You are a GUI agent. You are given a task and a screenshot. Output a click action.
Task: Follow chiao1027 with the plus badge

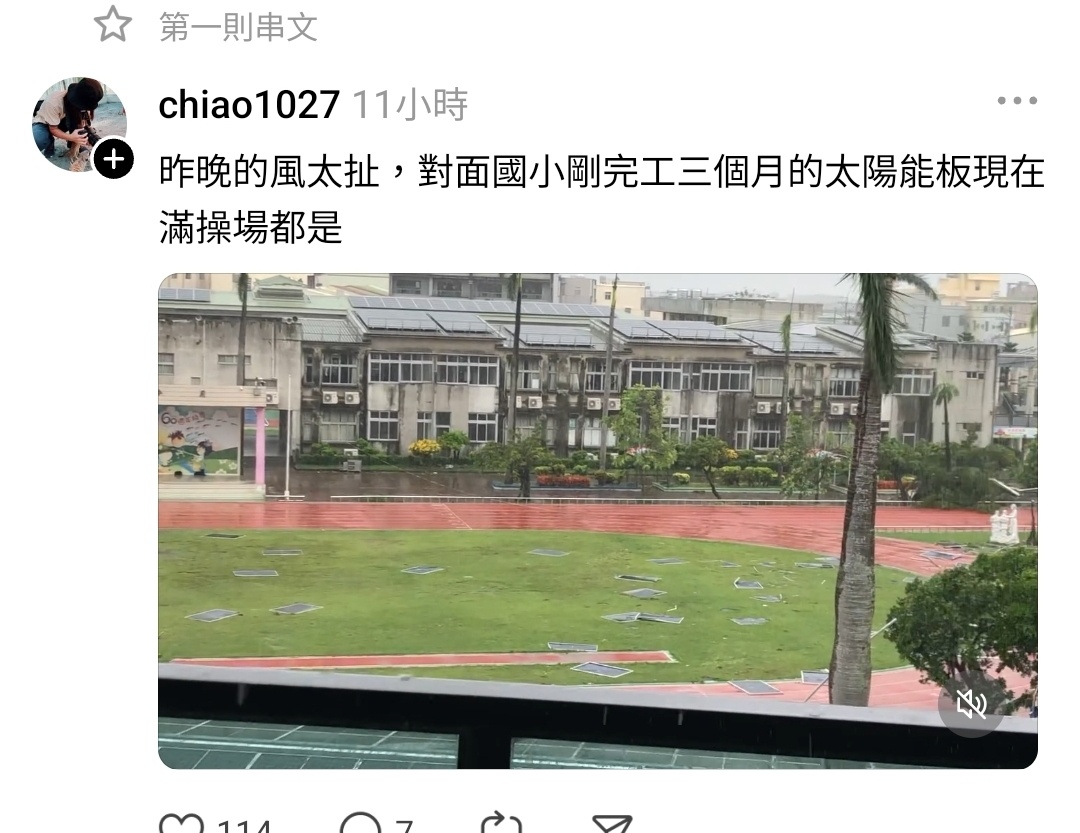coord(113,159)
